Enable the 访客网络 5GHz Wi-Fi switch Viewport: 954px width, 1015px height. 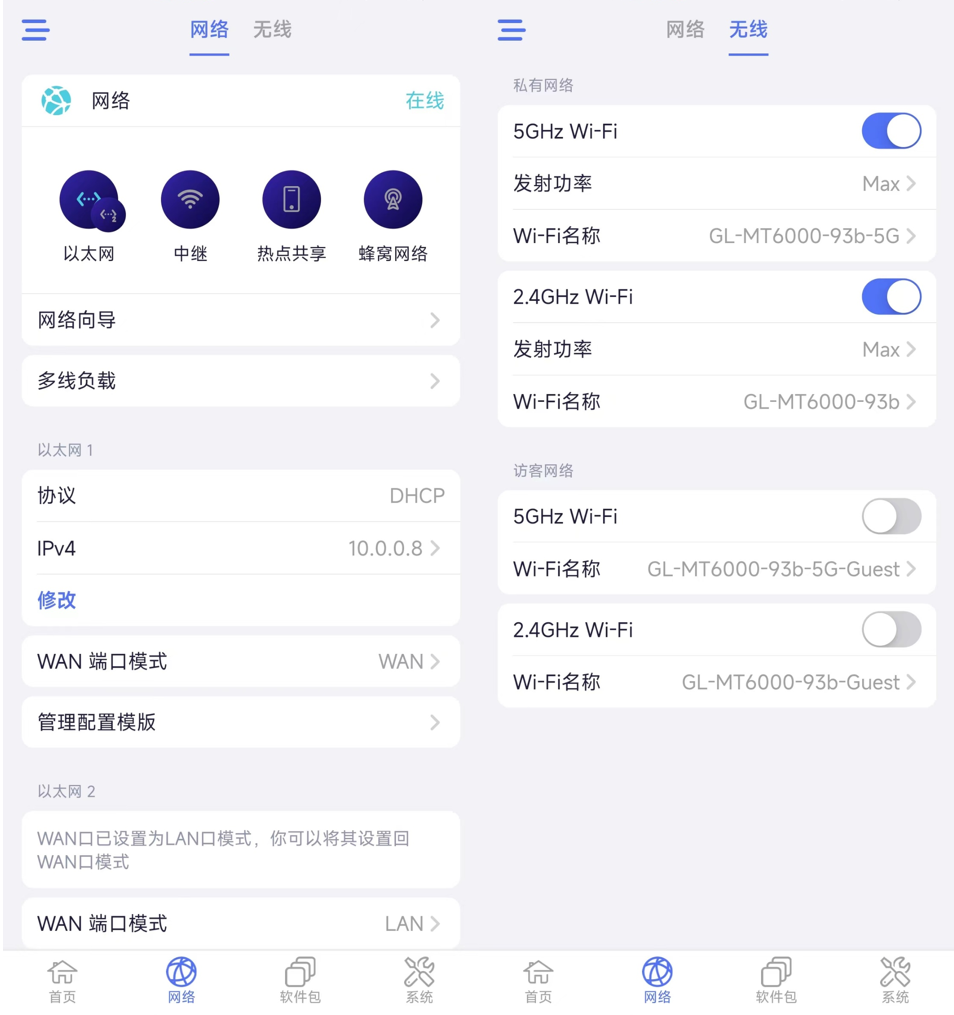tap(891, 517)
